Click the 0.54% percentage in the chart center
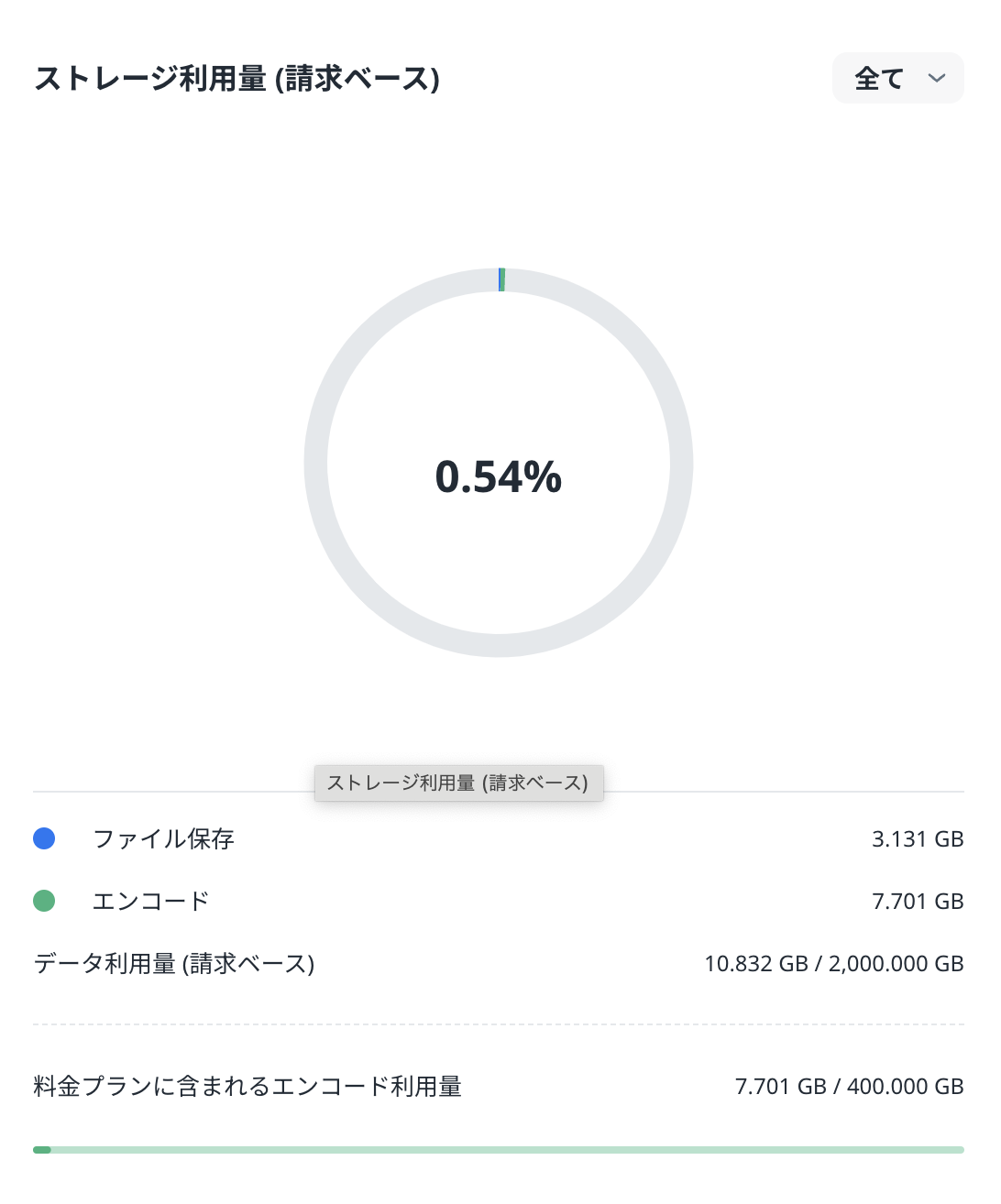This screenshot has height=1204, width=1001. [500, 476]
